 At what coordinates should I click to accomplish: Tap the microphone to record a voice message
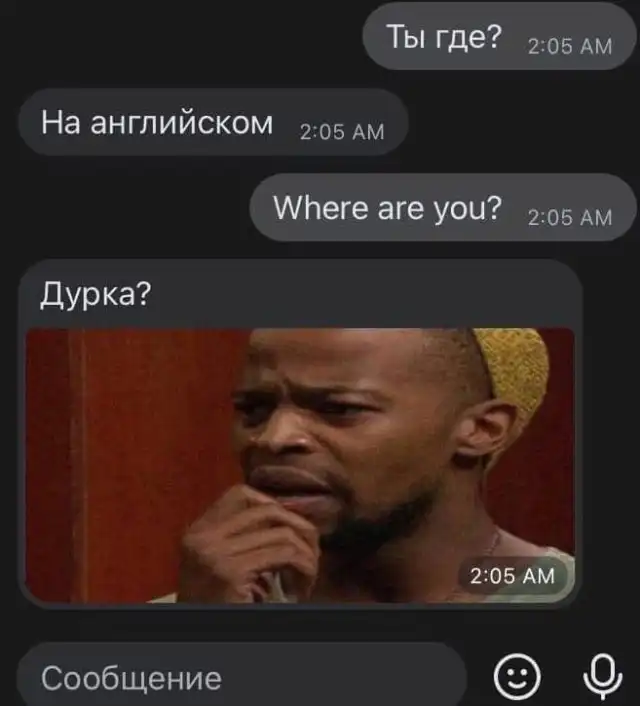point(599,677)
